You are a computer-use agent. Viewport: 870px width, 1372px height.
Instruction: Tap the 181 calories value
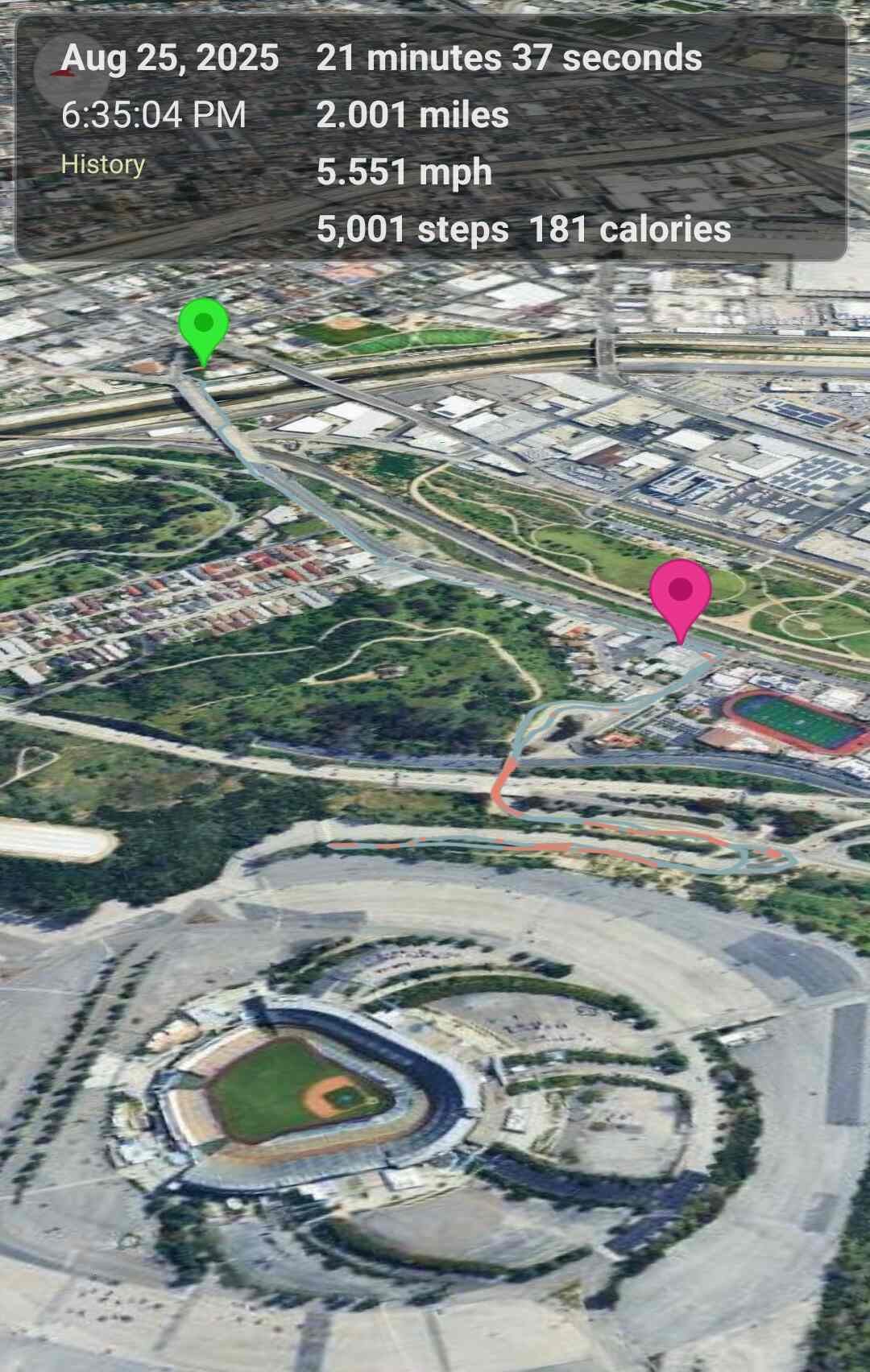pyautogui.click(x=632, y=231)
